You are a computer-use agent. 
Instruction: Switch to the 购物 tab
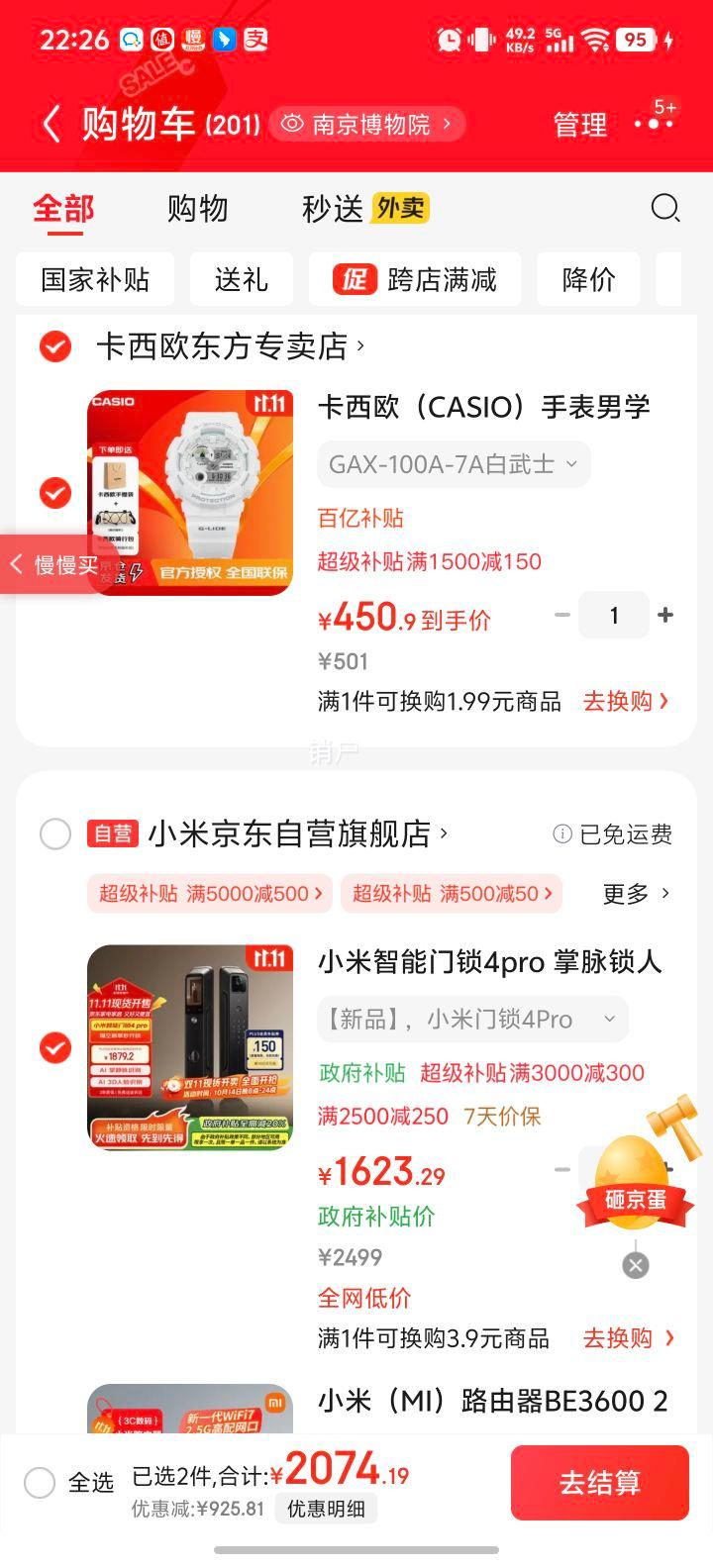click(x=197, y=209)
